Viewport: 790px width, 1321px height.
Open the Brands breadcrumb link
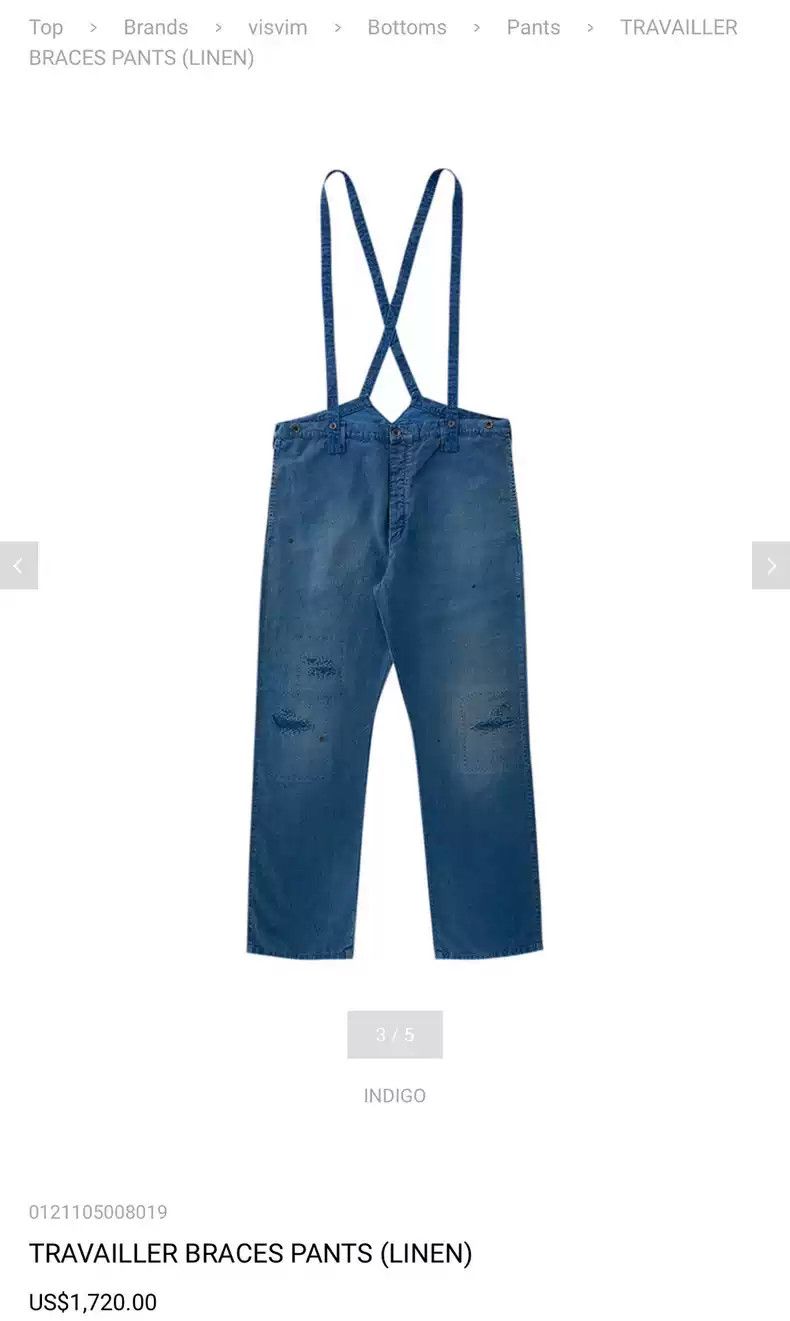pos(156,27)
